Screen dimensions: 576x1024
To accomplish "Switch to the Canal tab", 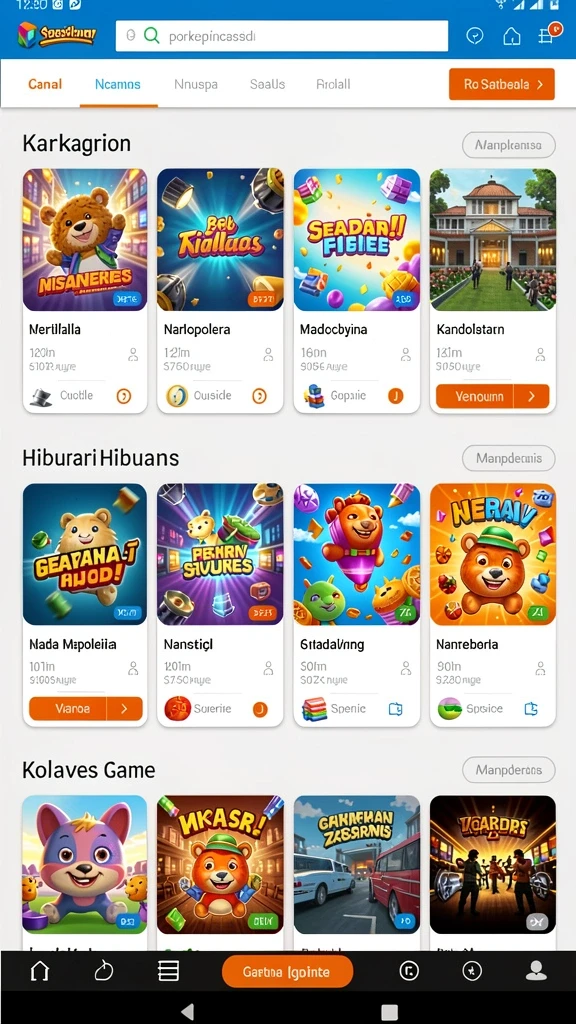I will pos(45,84).
